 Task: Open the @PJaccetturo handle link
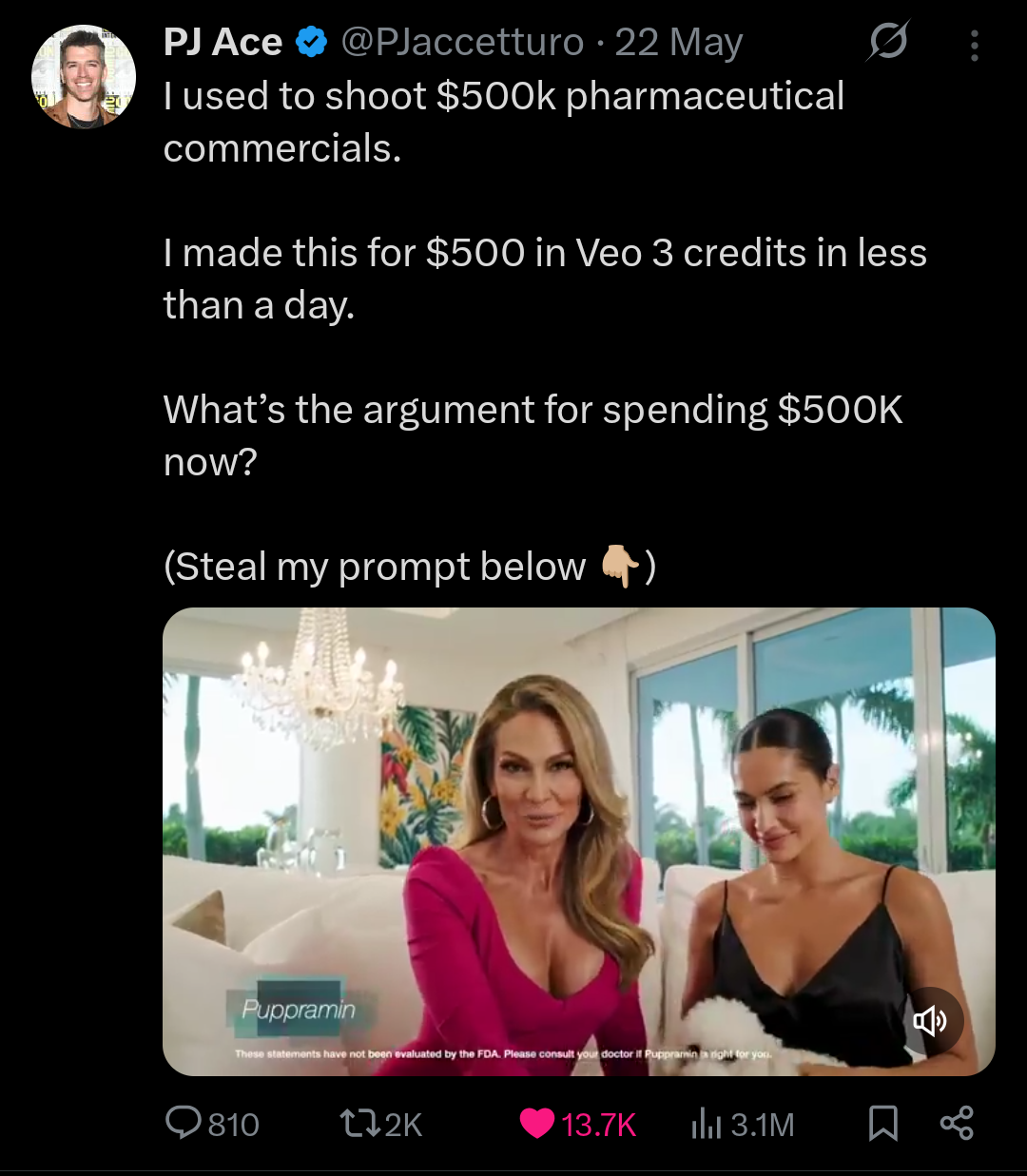pyautogui.click(x=462, y=42)
